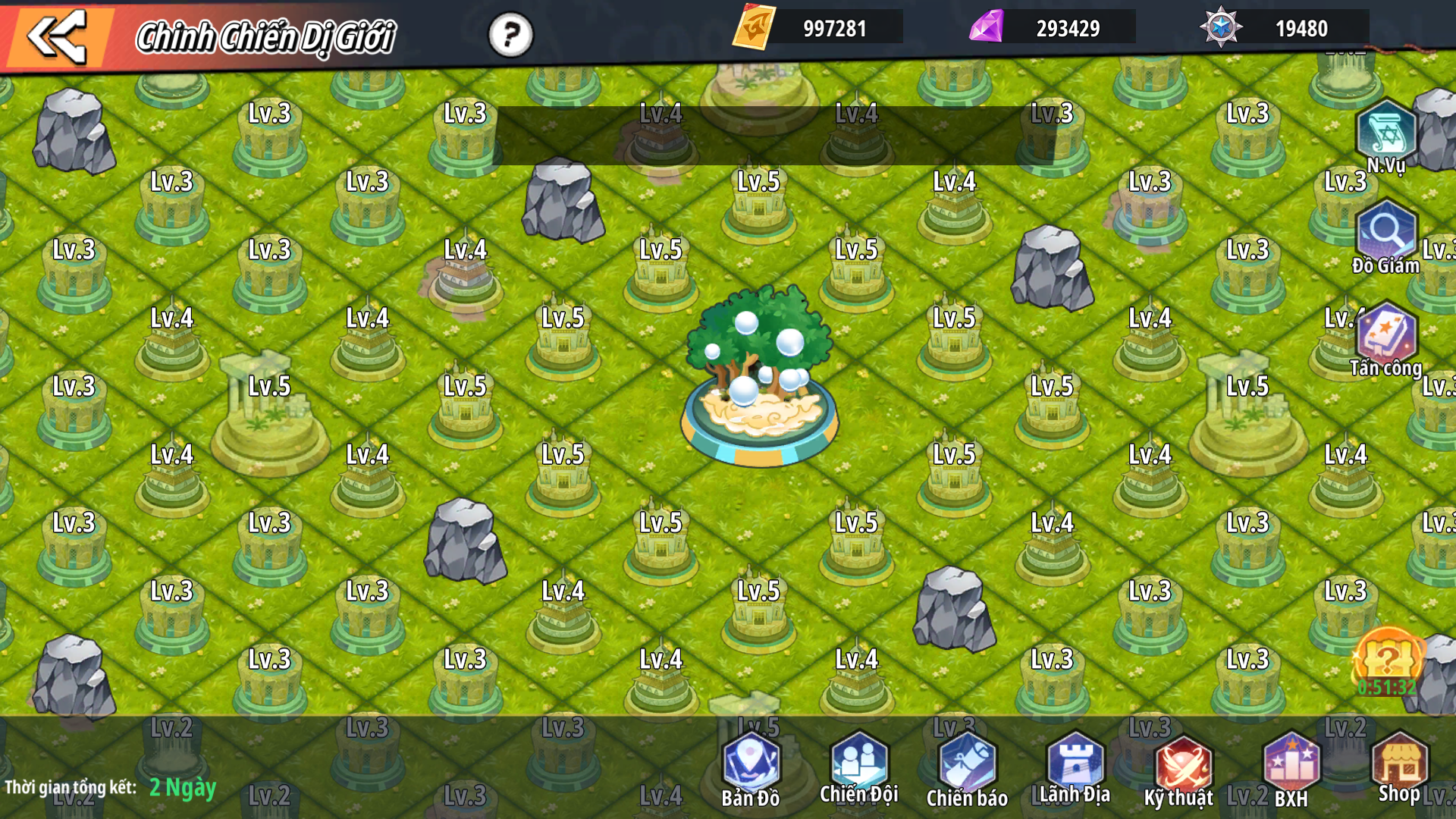Select the central tree base
The height and width of the screenshot is (819, 1456).
759,379
